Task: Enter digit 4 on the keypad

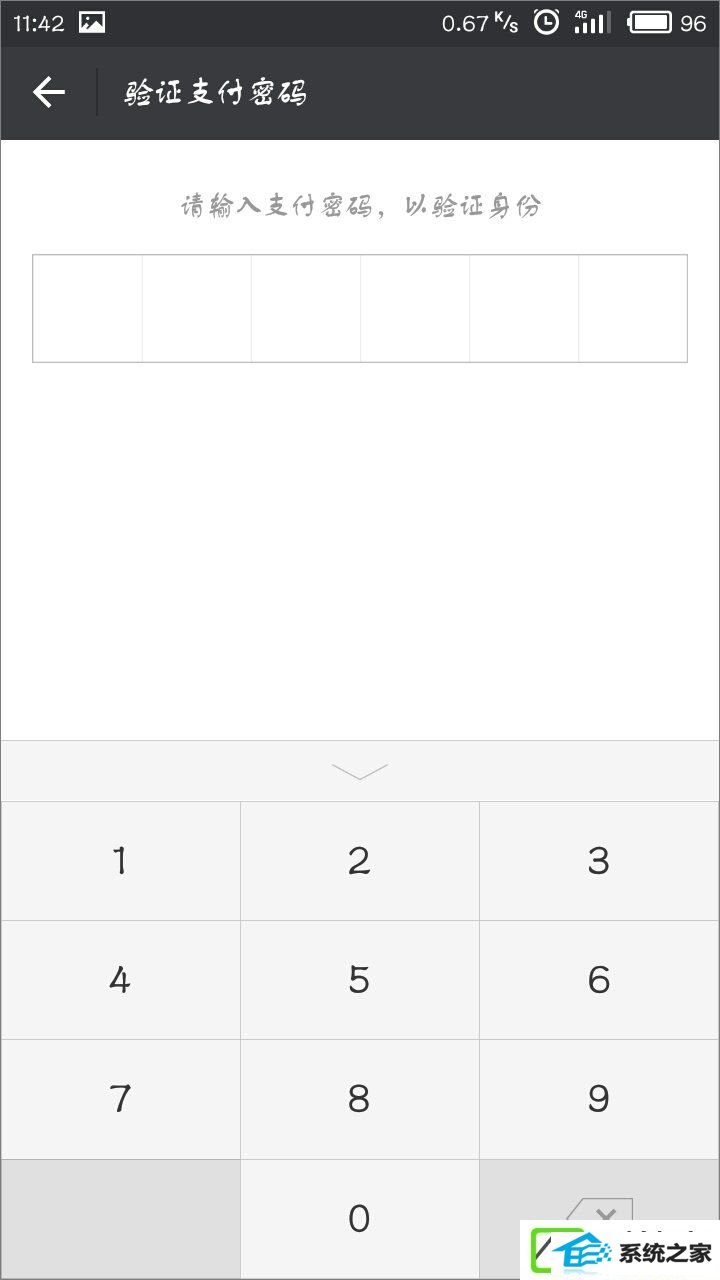Action: tap(120, 980)
